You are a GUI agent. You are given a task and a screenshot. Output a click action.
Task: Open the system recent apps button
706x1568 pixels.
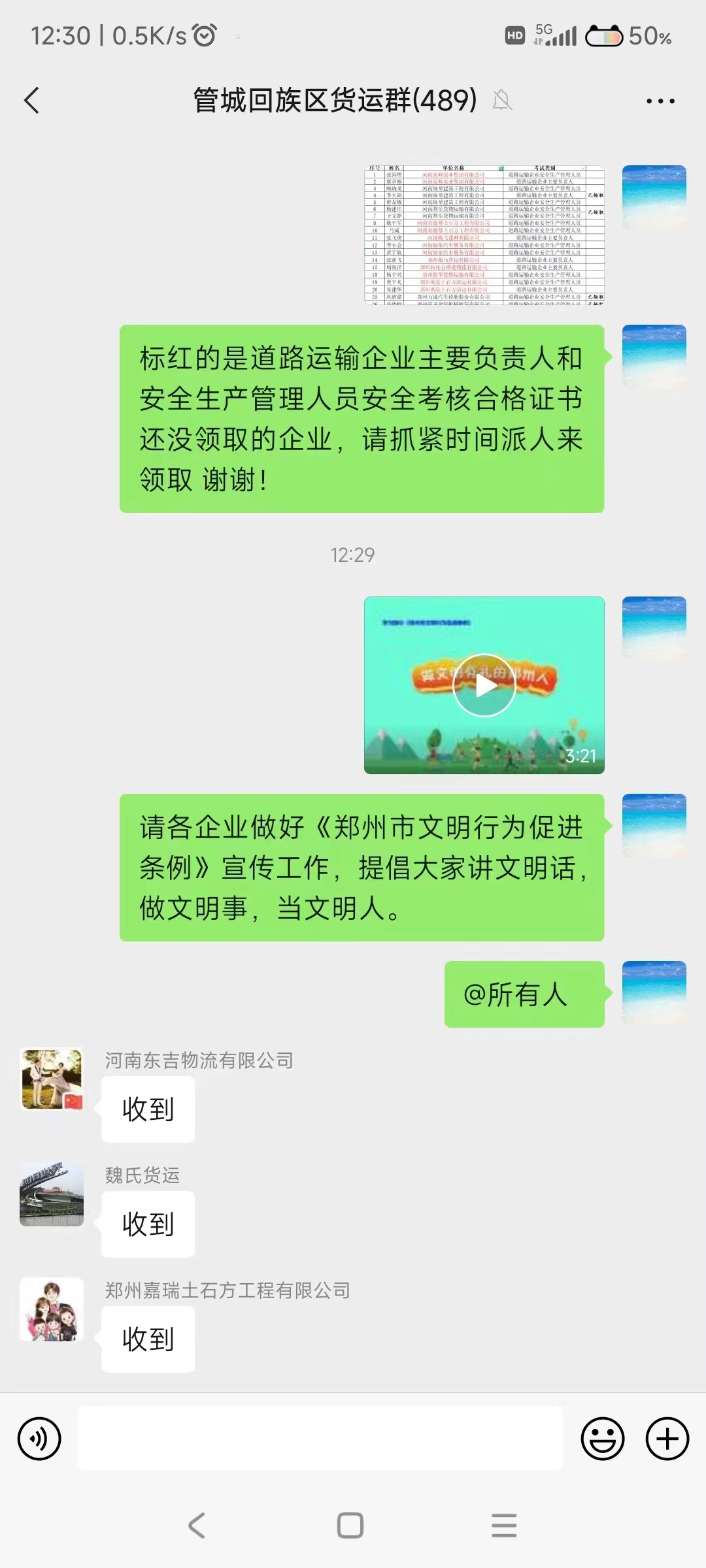[x=504, y=1526]
